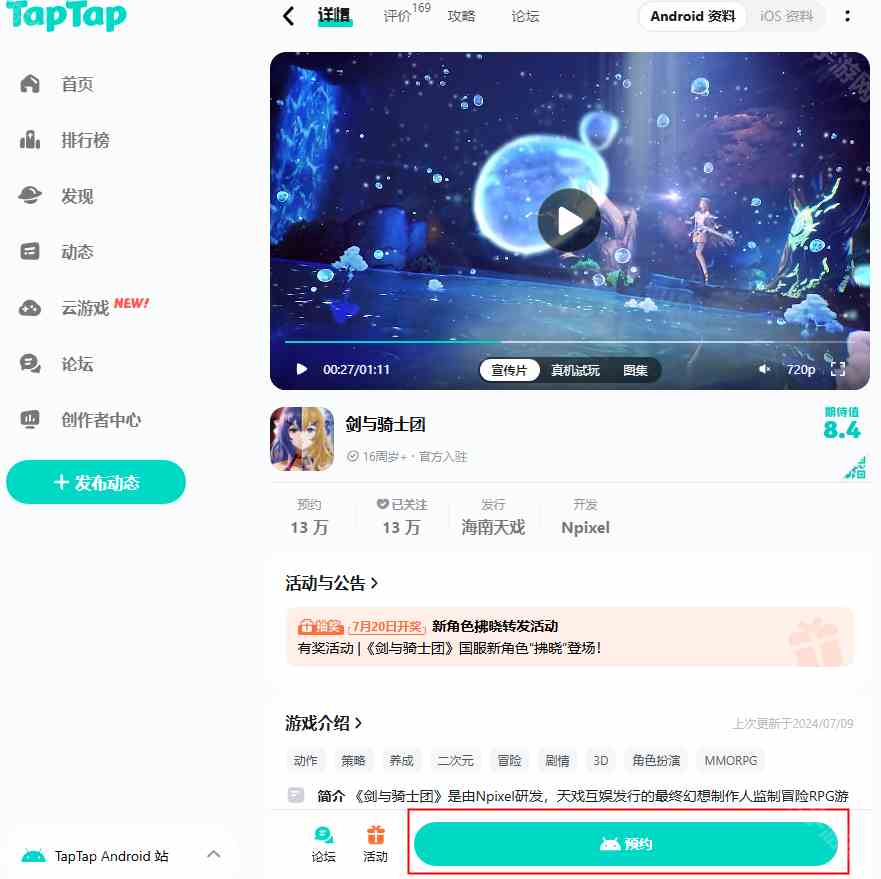The image size is (881, 879).
Task: Change the 720p video quality
Action: pyautogui.click(x=800, y=369)
